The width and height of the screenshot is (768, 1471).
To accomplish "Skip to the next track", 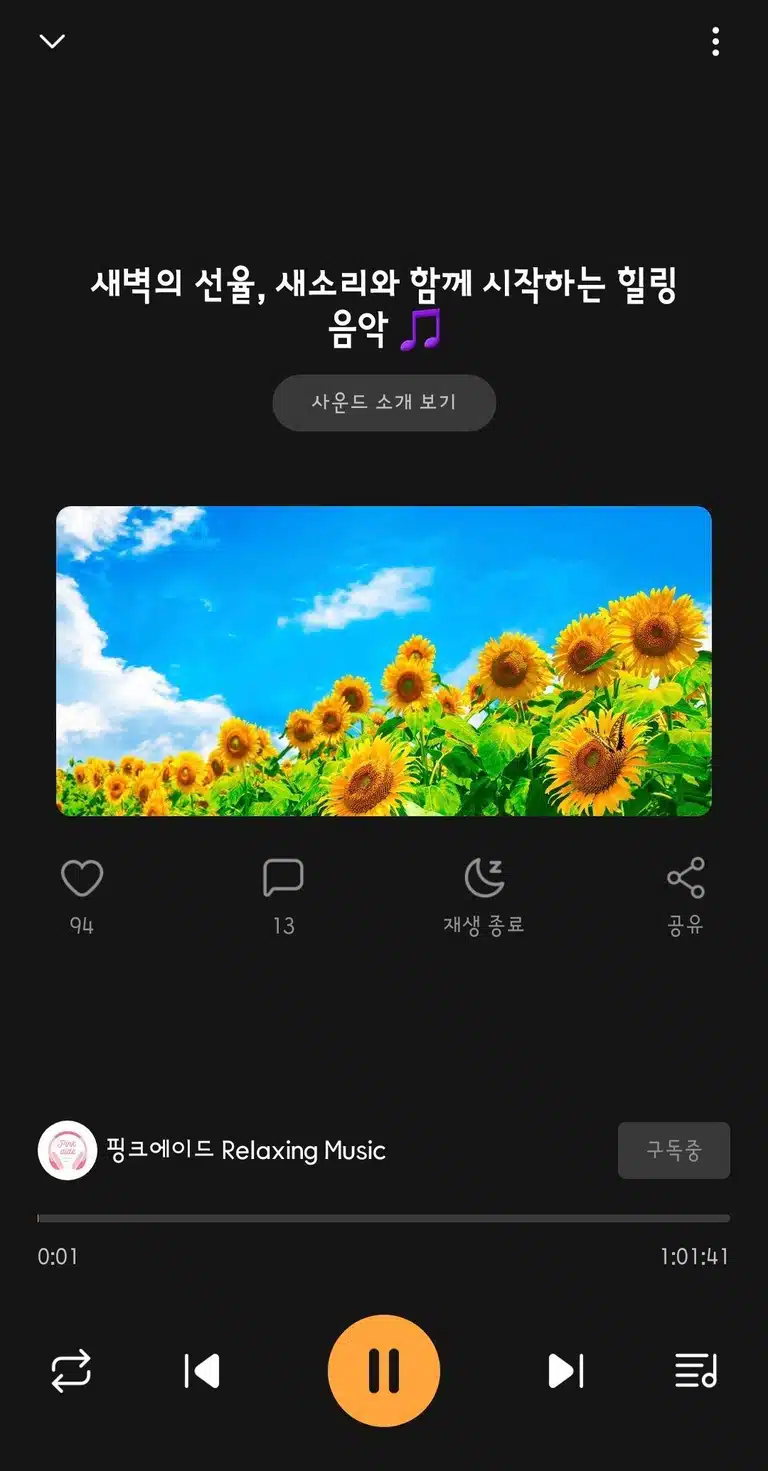I will pos(566,1370).
